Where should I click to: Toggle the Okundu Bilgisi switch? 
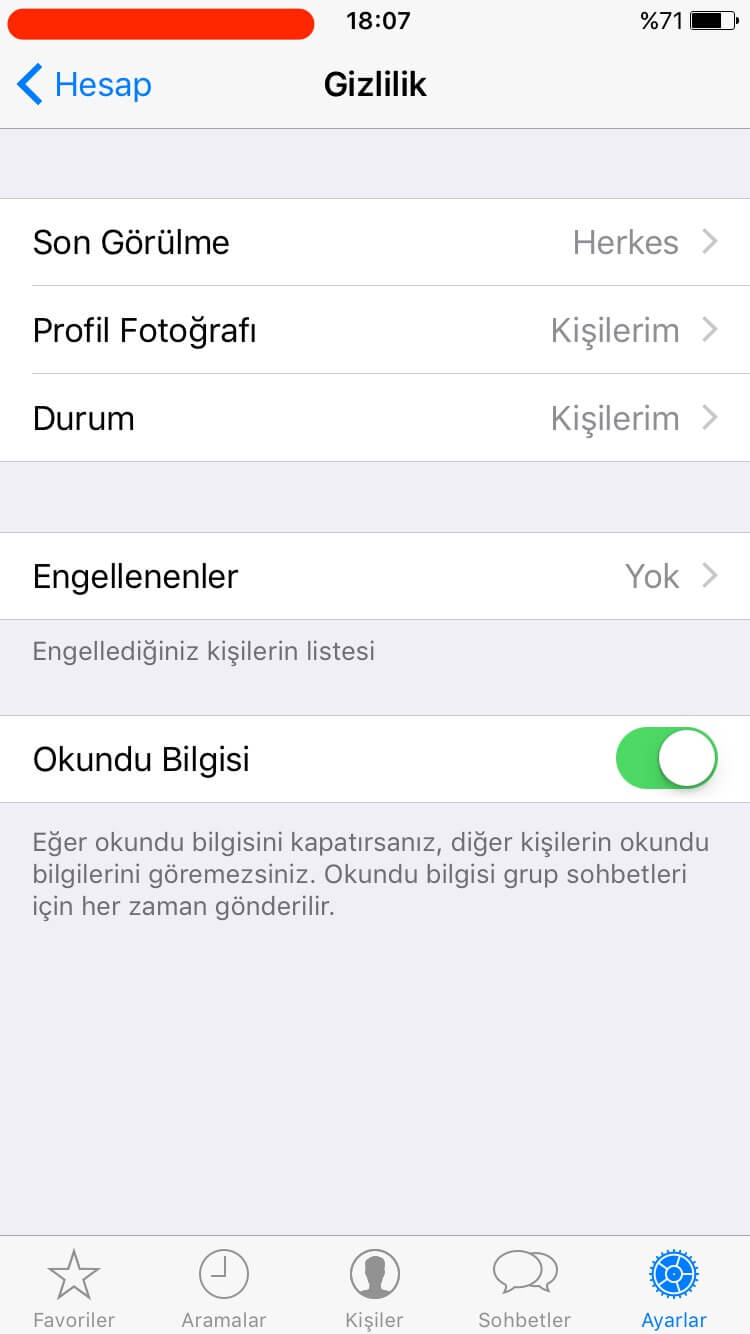tap(666, 759)
